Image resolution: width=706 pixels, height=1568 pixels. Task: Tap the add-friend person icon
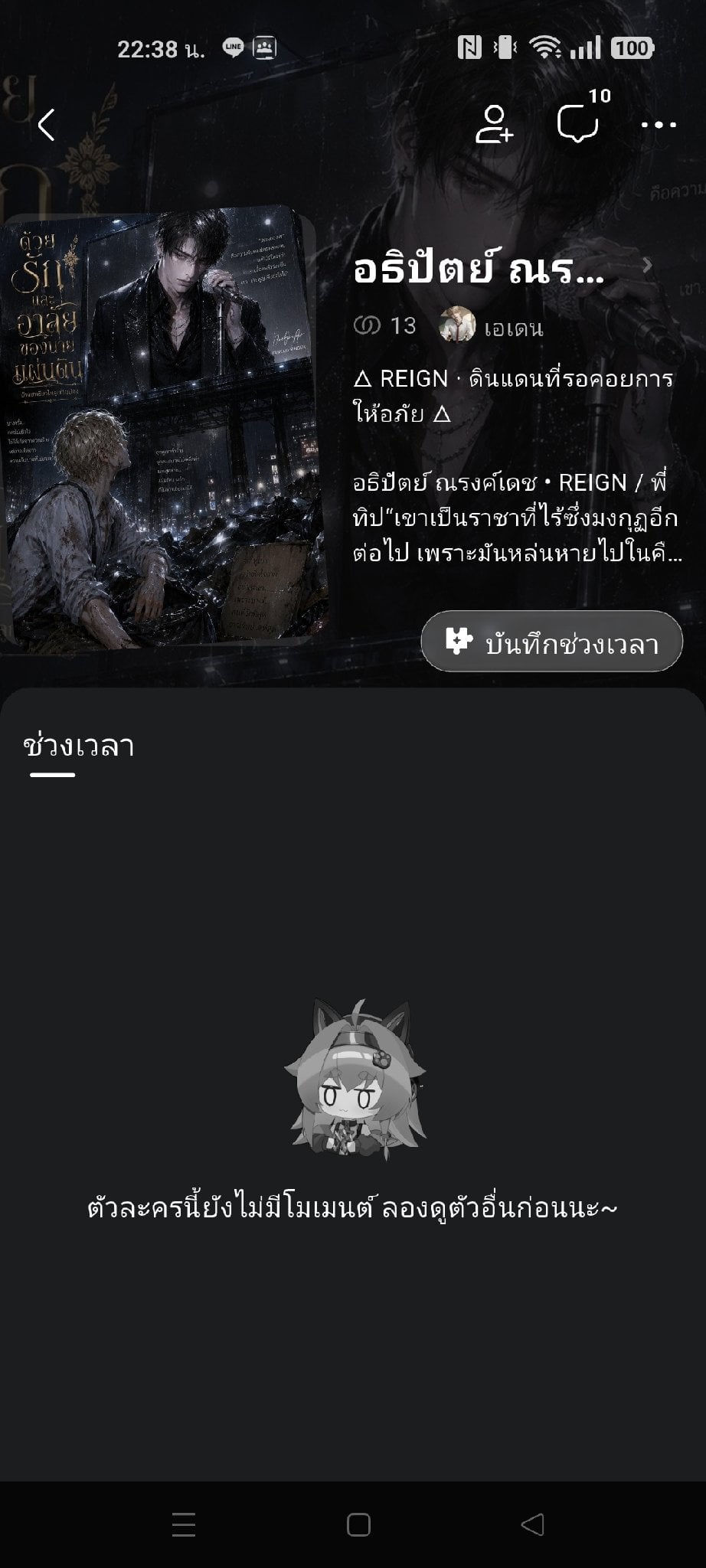(494, 125)
